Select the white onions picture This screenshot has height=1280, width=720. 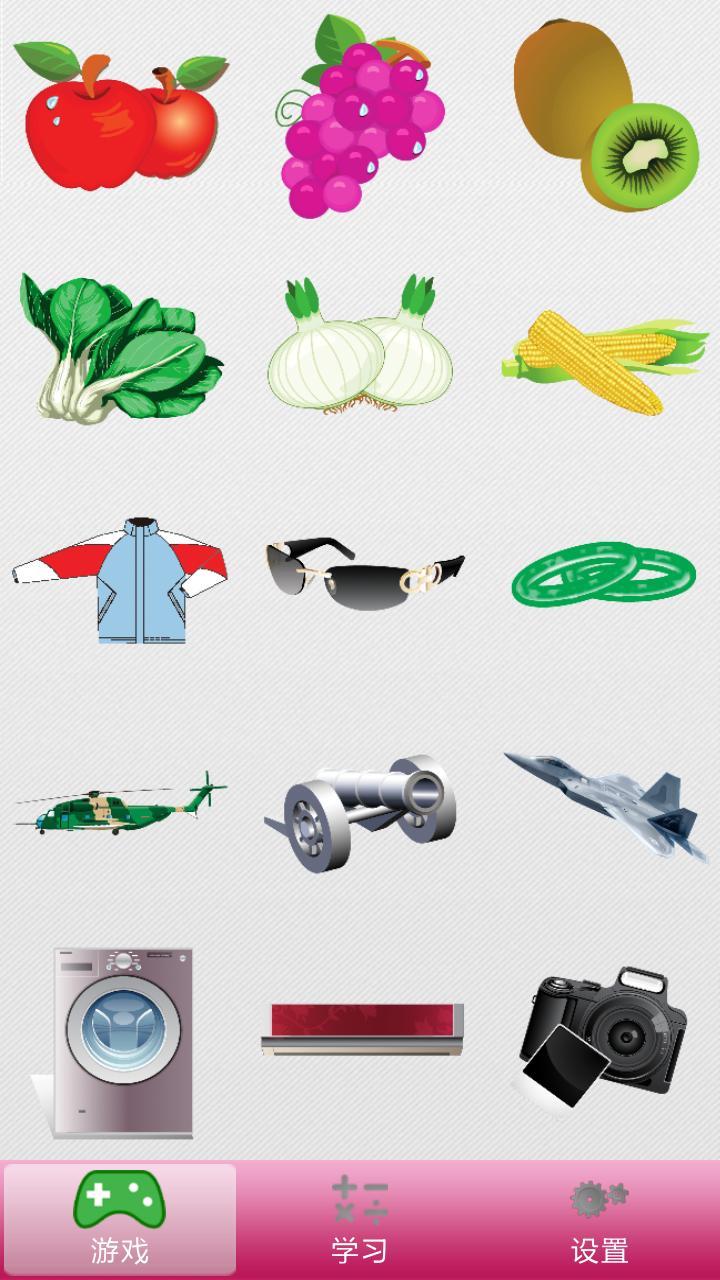[x=360, y=346]
